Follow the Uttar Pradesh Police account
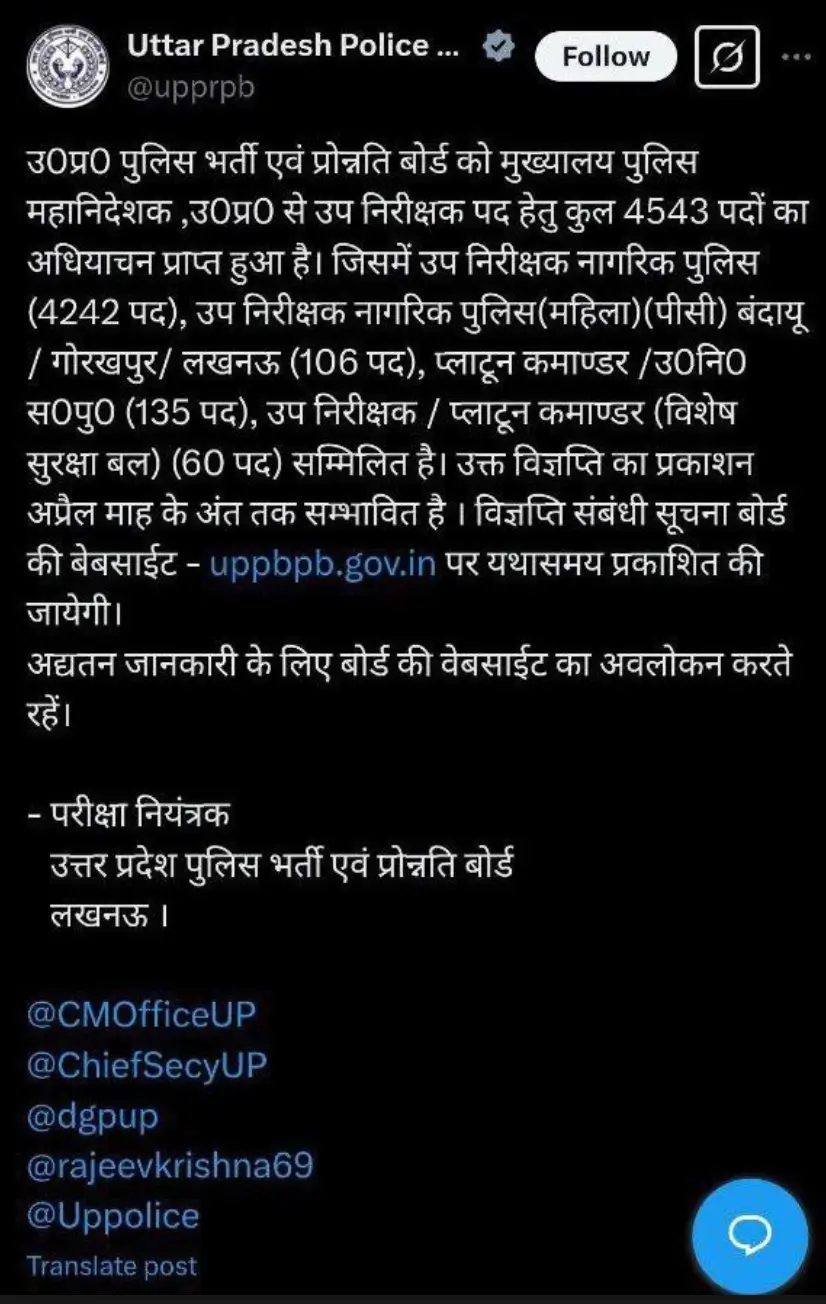Image resolution: width=826 pixels, height=1304 pixels. tap(605, 57)
